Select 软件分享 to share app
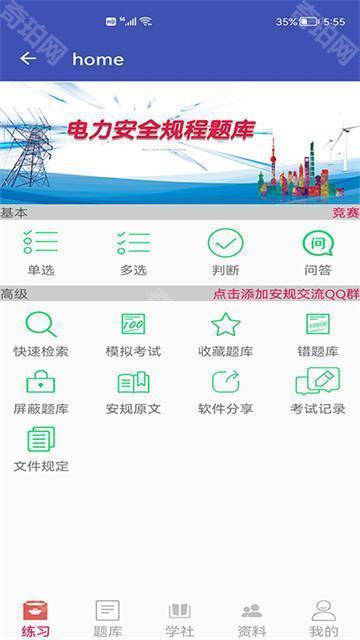 (x=226, y=392)
